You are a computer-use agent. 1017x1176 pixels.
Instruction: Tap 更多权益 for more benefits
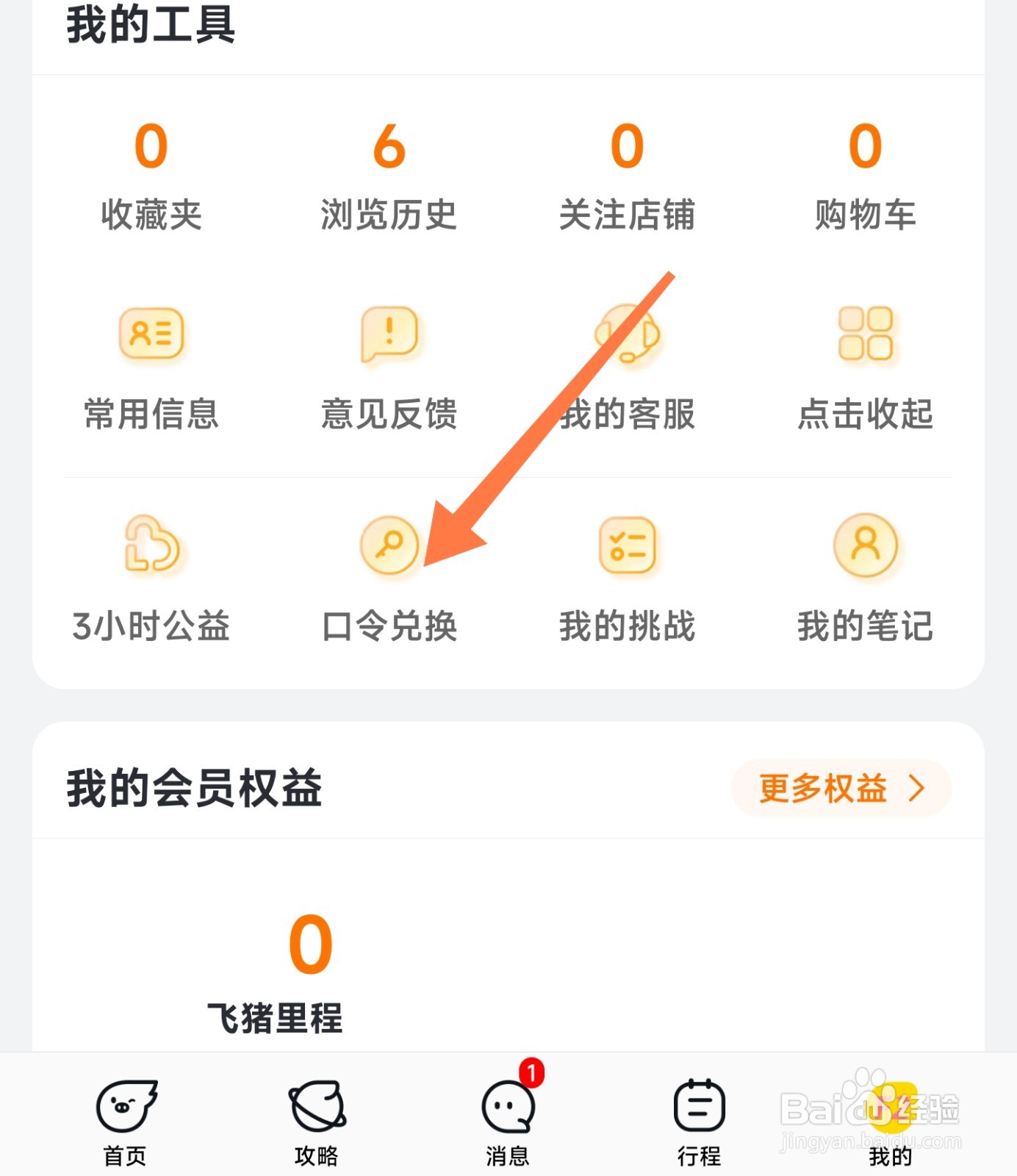(841, 788)
